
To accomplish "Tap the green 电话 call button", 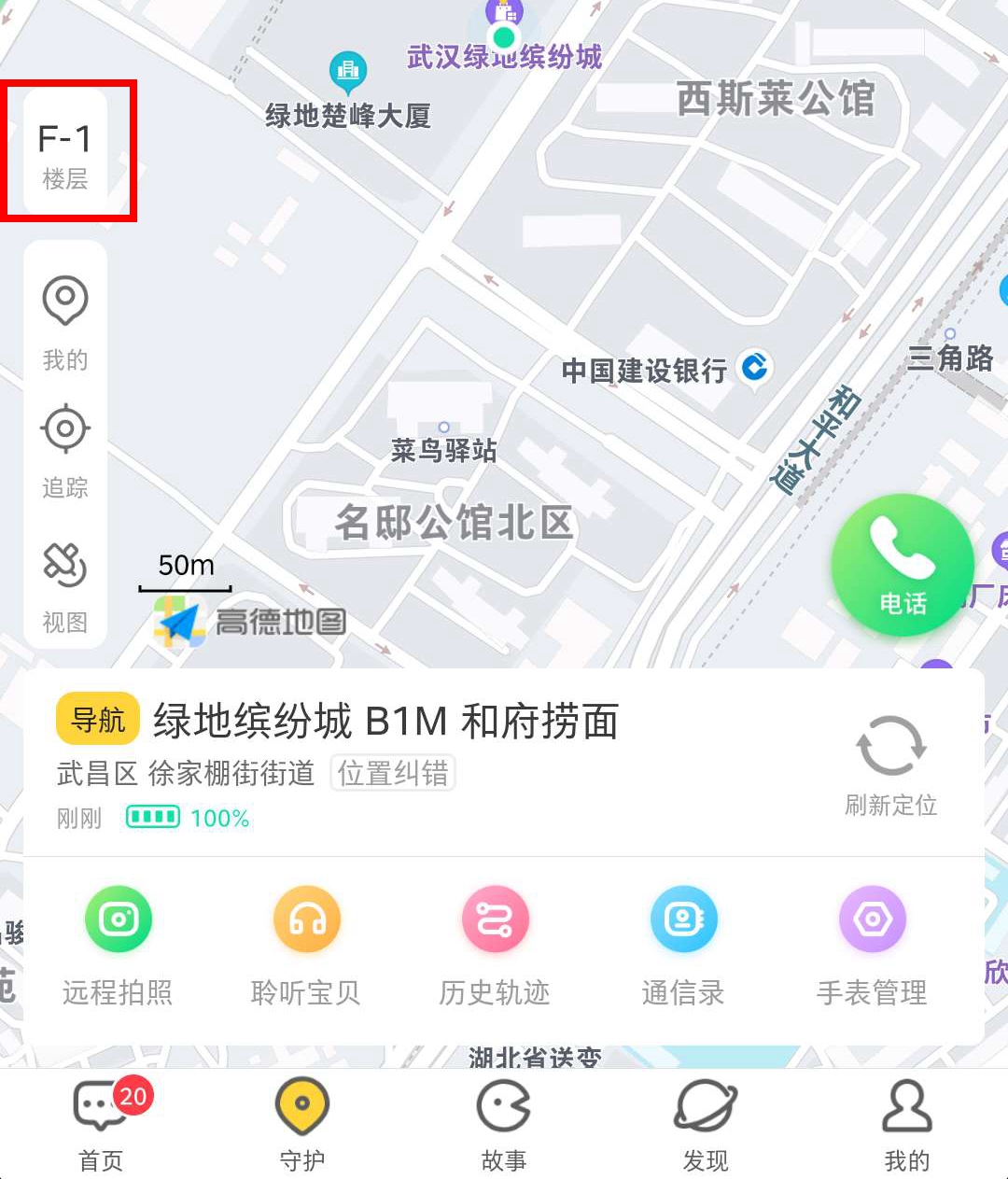I will 901,565.
